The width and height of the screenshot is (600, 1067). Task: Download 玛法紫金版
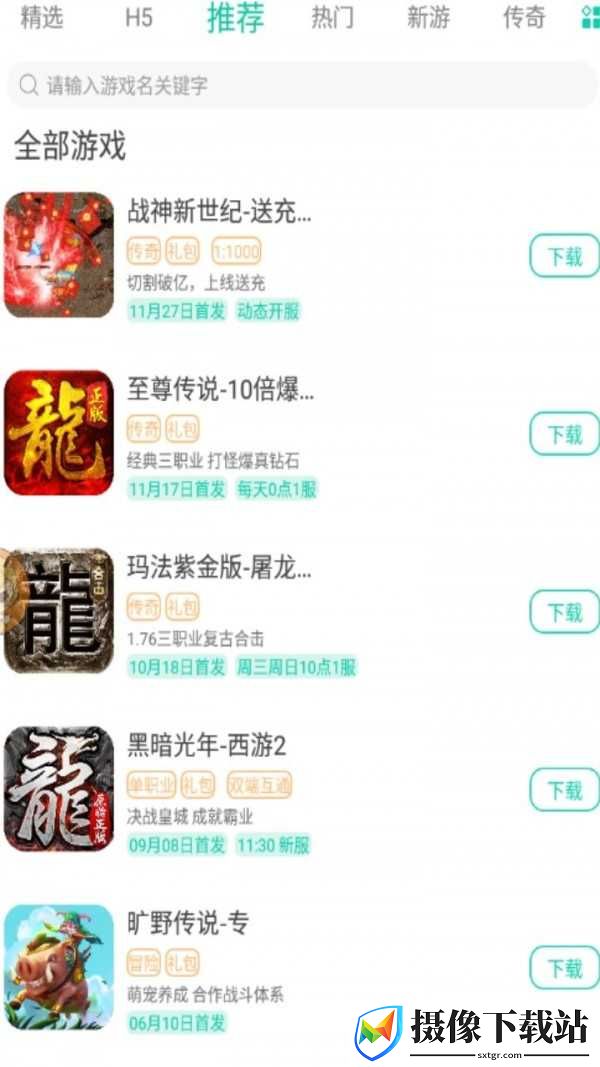click(565, 612)
